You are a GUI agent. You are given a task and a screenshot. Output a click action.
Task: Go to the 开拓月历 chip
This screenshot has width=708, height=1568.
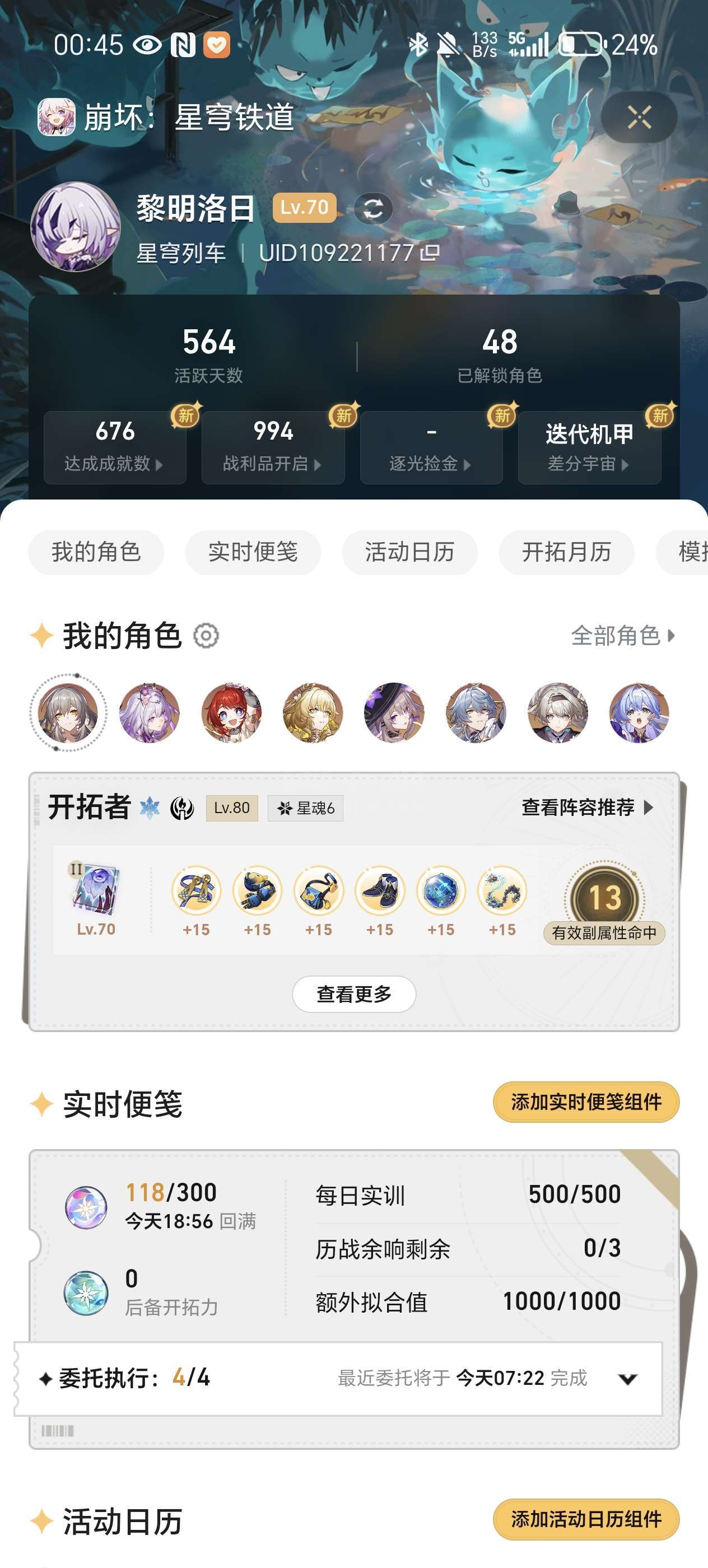coord(566,552)
